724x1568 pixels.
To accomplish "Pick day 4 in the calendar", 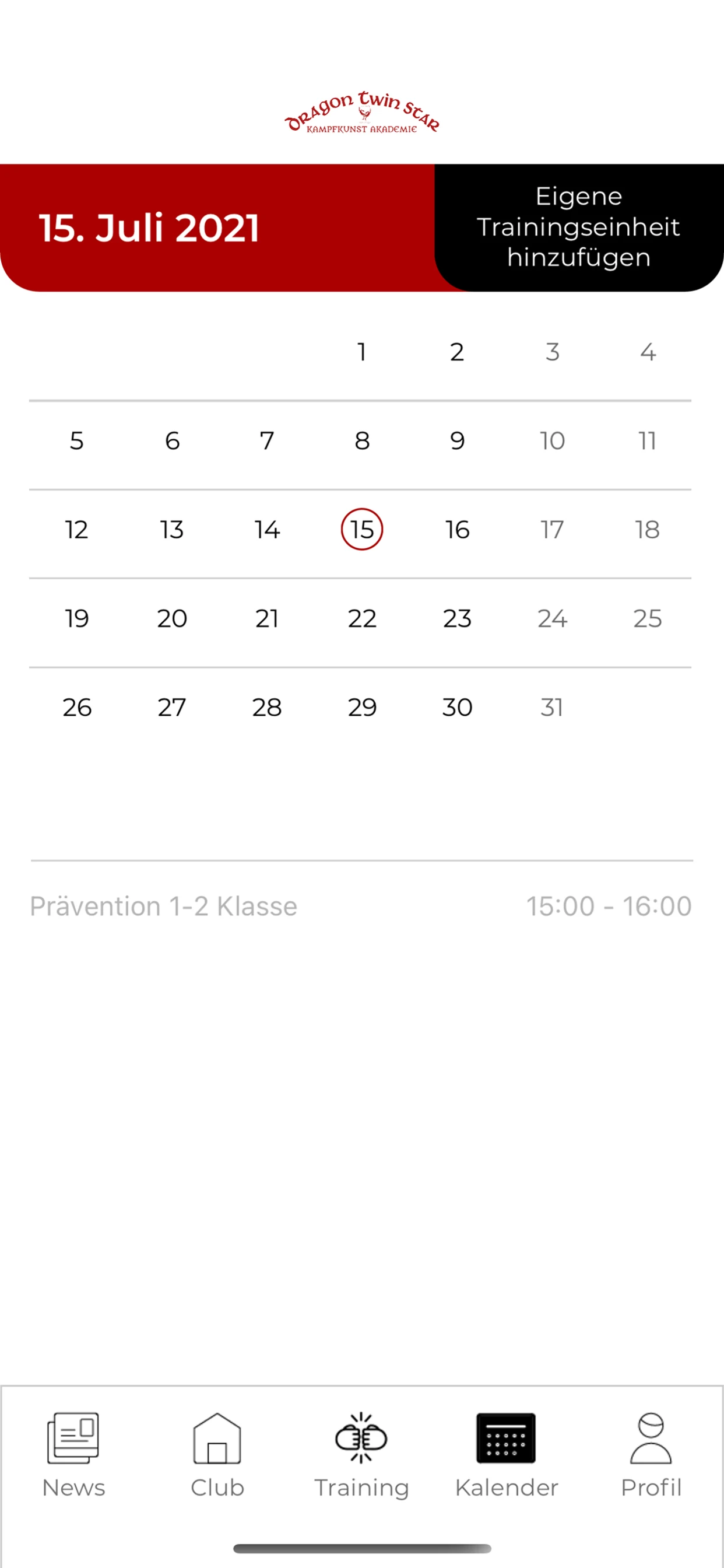I will (x=647, y=352).
